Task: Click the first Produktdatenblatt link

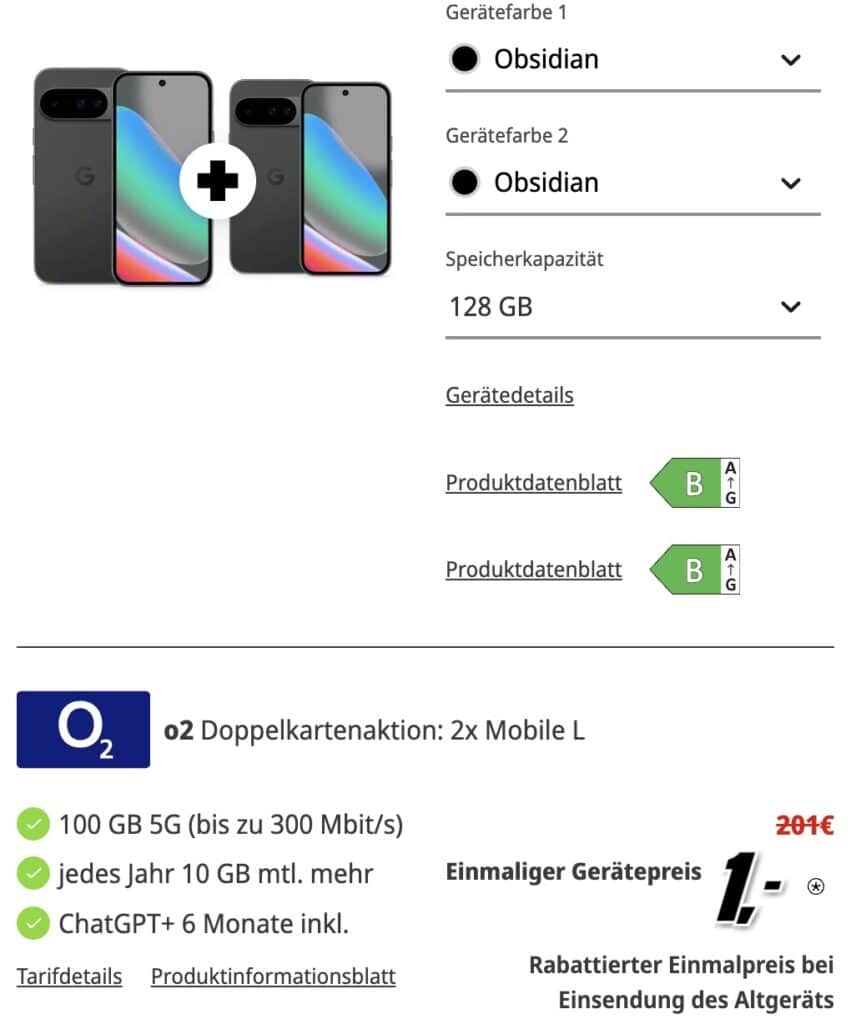Action: tap(533, 483)
